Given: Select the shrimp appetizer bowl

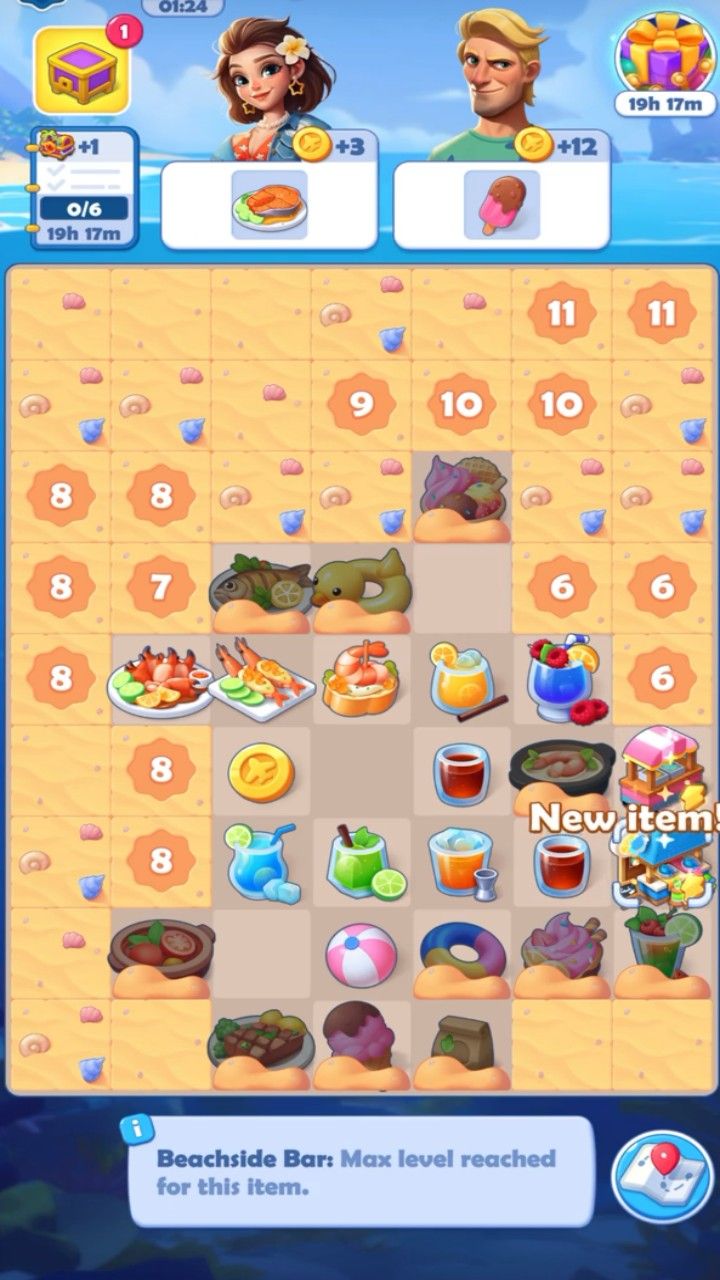Looking at the screenshot, I should [361, 680].
